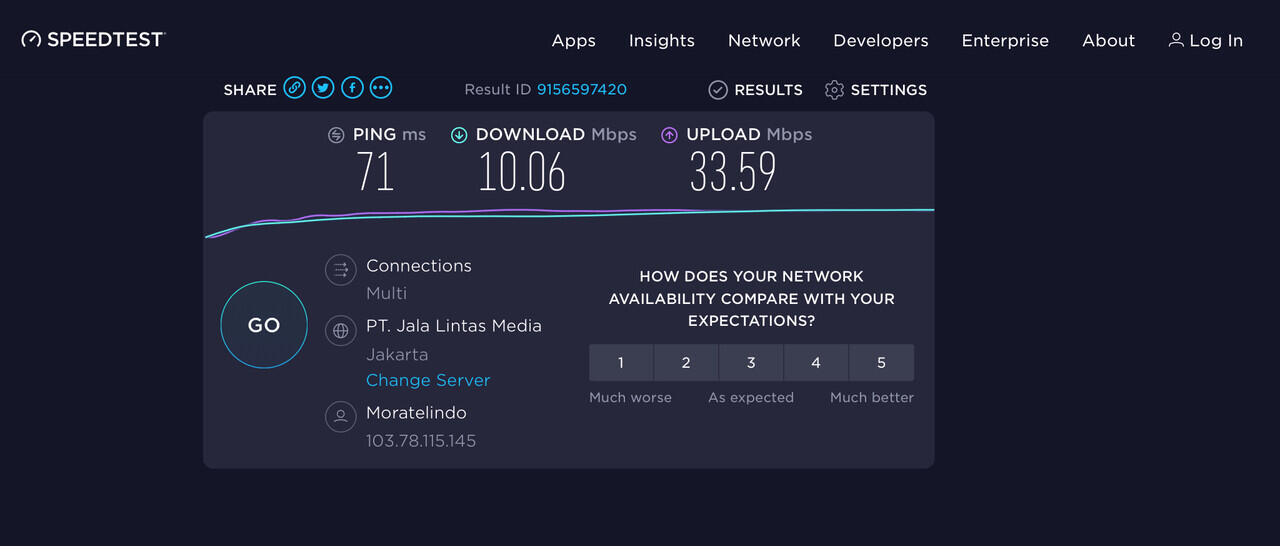Image resolution: width=1280 pixels, height=546 pixels.
Task: Start a new test with GO
Action: (264, 325)
